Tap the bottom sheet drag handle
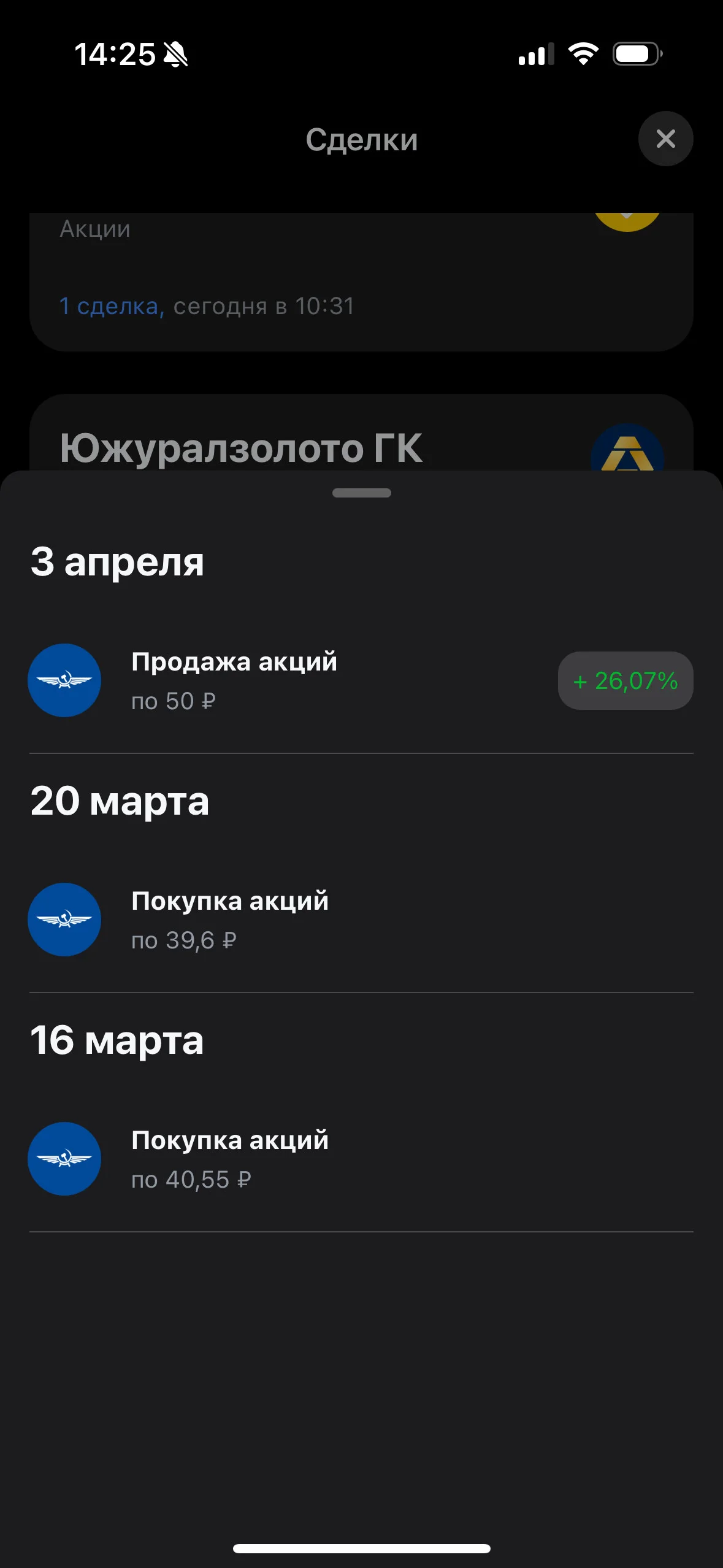The height and width of the screenshot is (1568, 723). pyautogui.click(x=361, y=493)
